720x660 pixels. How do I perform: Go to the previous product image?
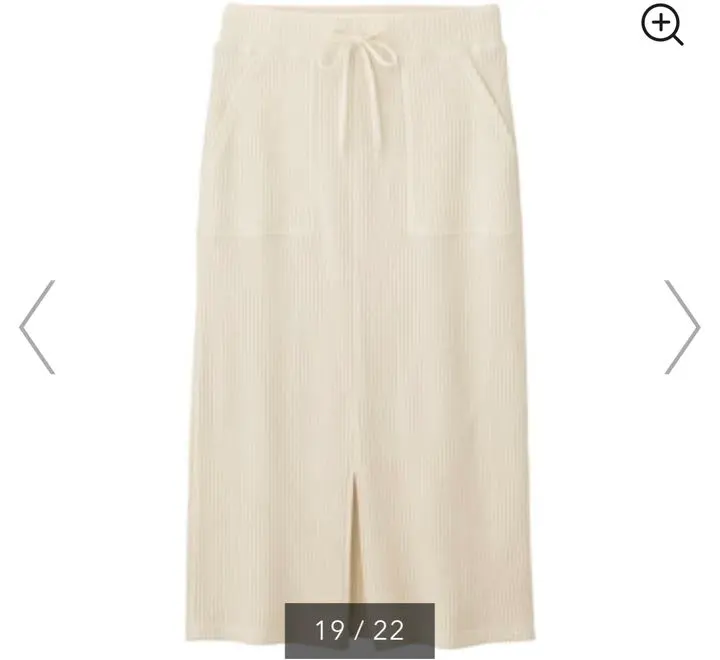[x=37, y=327]
